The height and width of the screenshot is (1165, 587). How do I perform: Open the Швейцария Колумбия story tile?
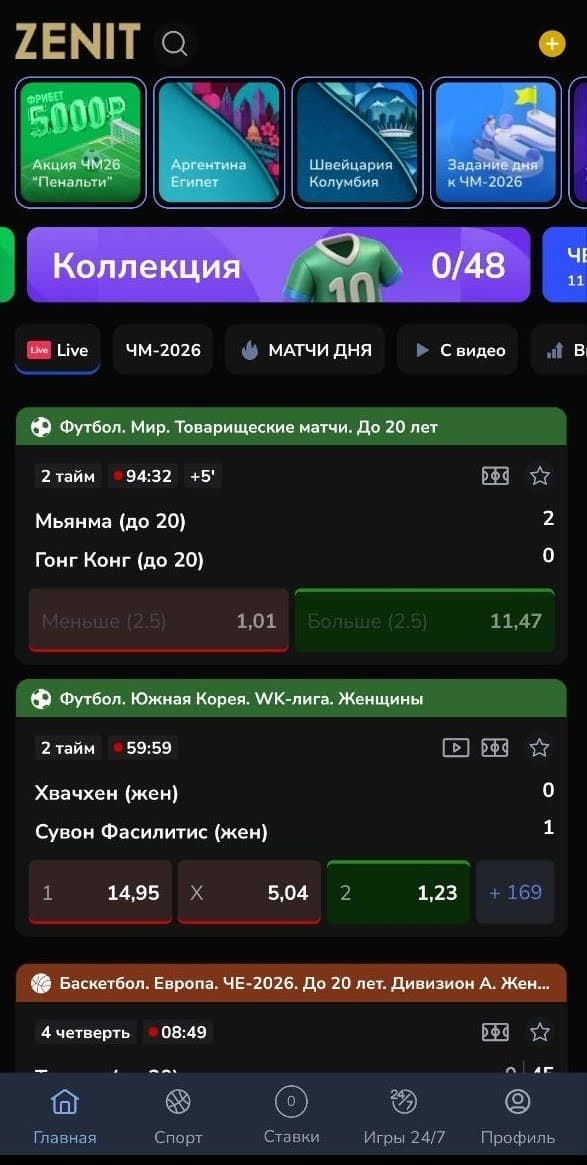(357, 142)
